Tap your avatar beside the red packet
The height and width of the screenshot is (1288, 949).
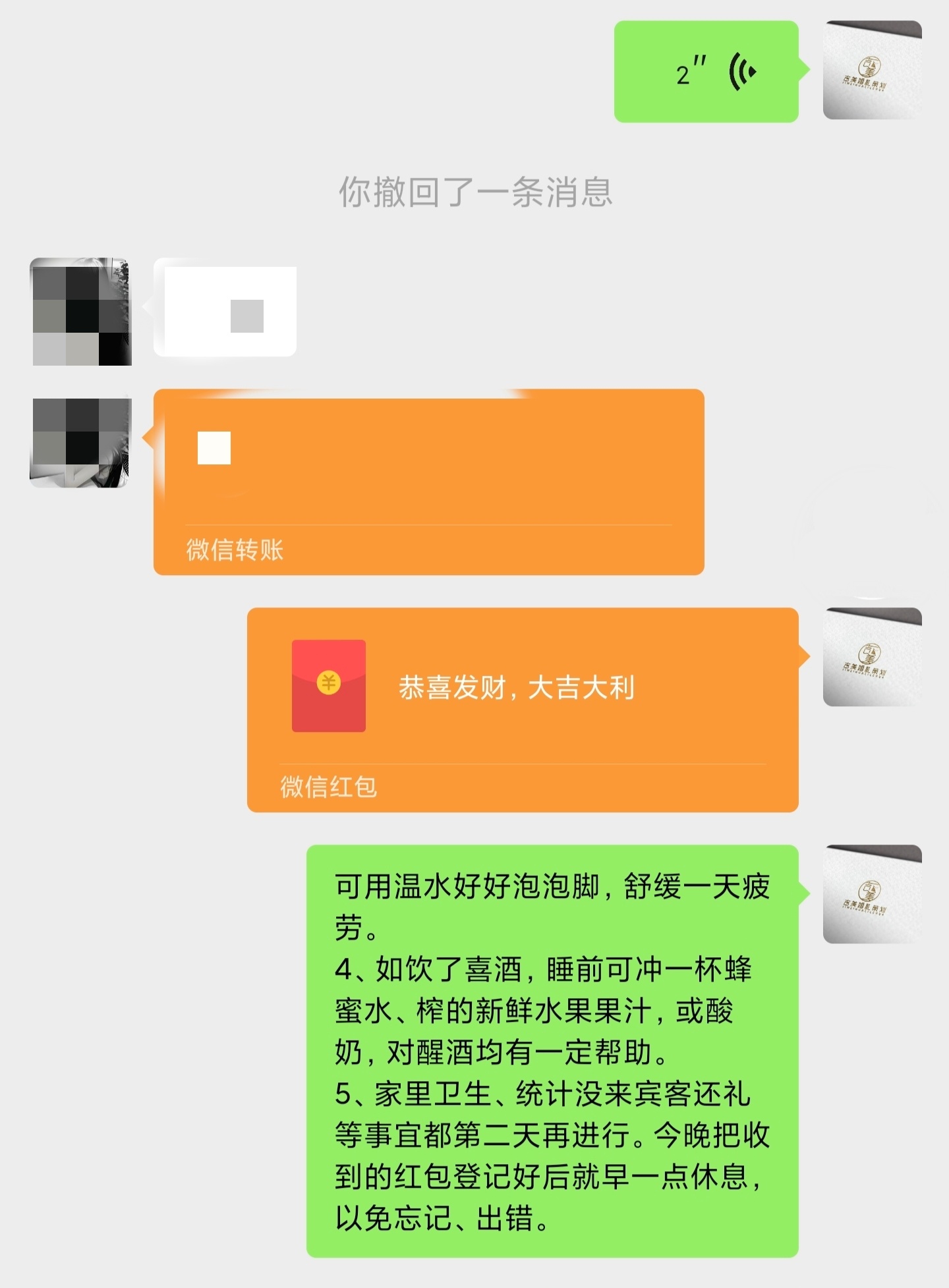tap(871, 657)
